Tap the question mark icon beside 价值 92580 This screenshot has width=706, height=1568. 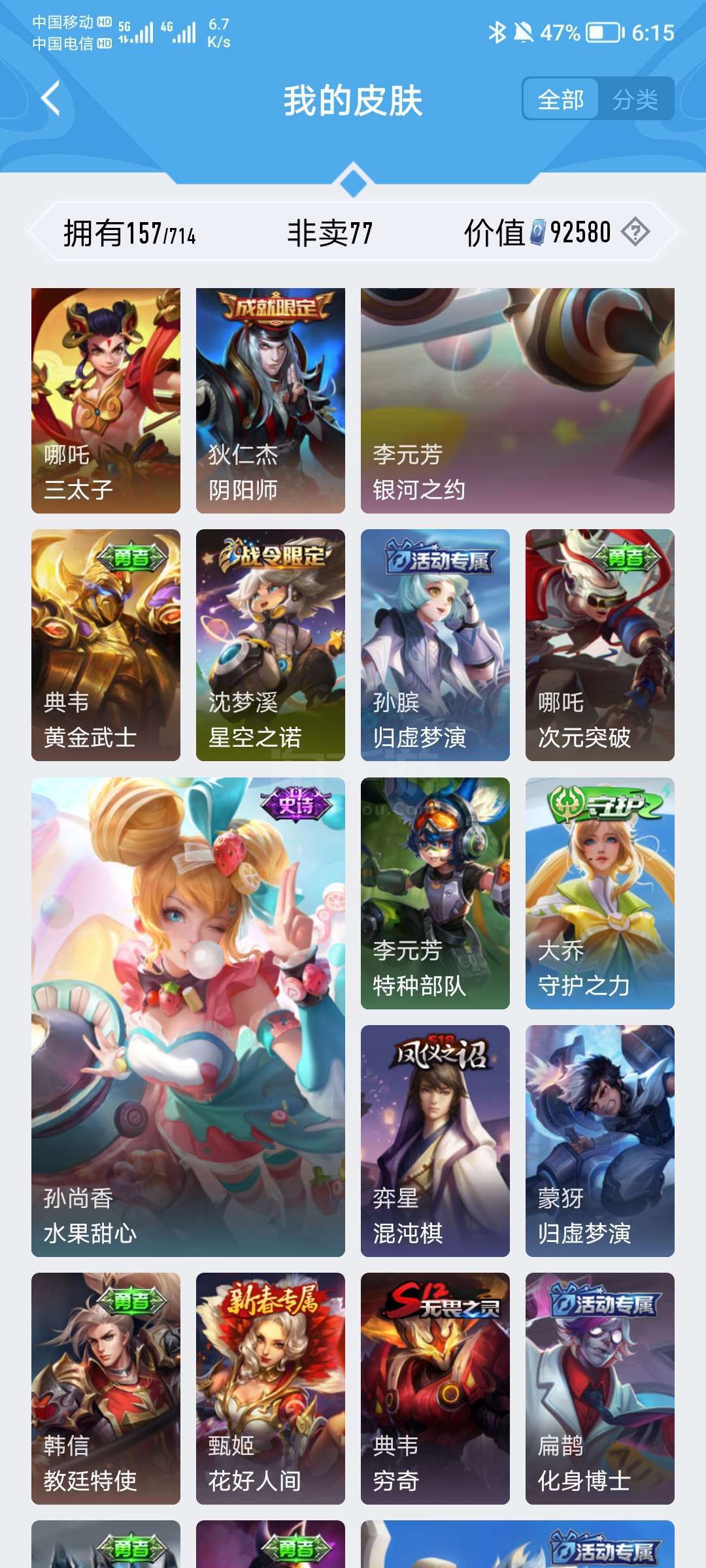[635, 232]
